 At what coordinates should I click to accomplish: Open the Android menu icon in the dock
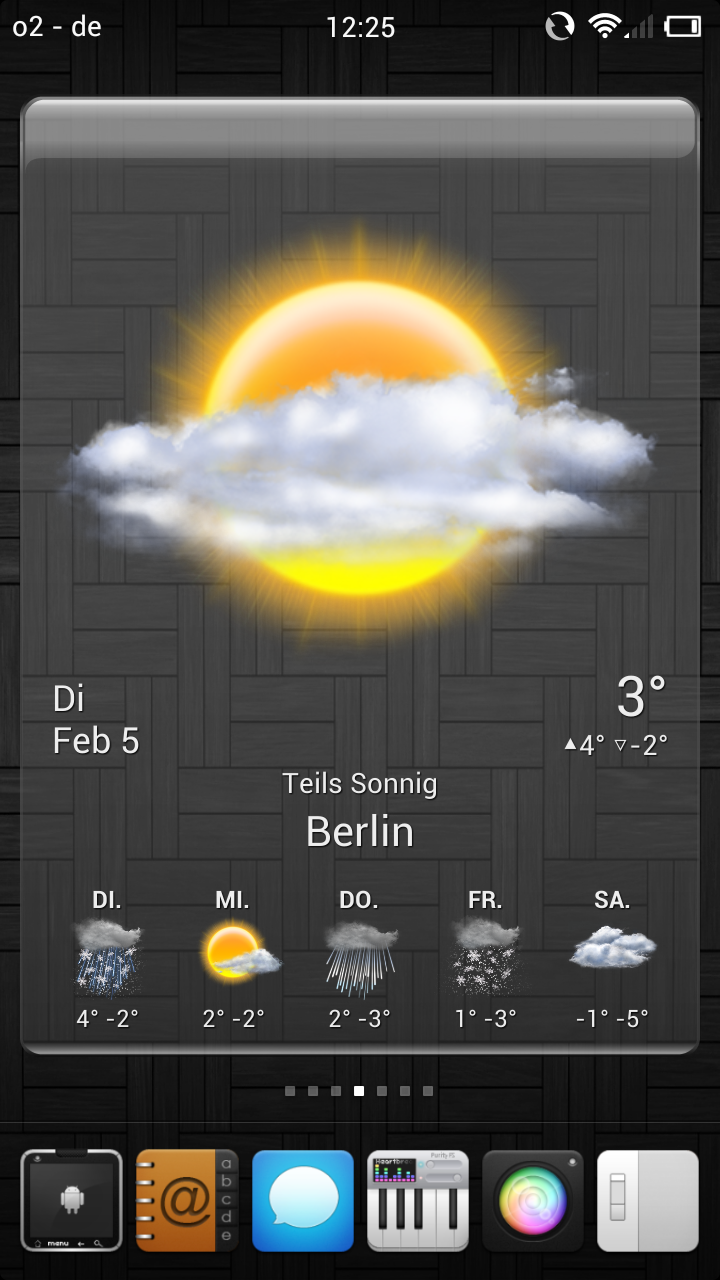click(x=71, y=1200)
